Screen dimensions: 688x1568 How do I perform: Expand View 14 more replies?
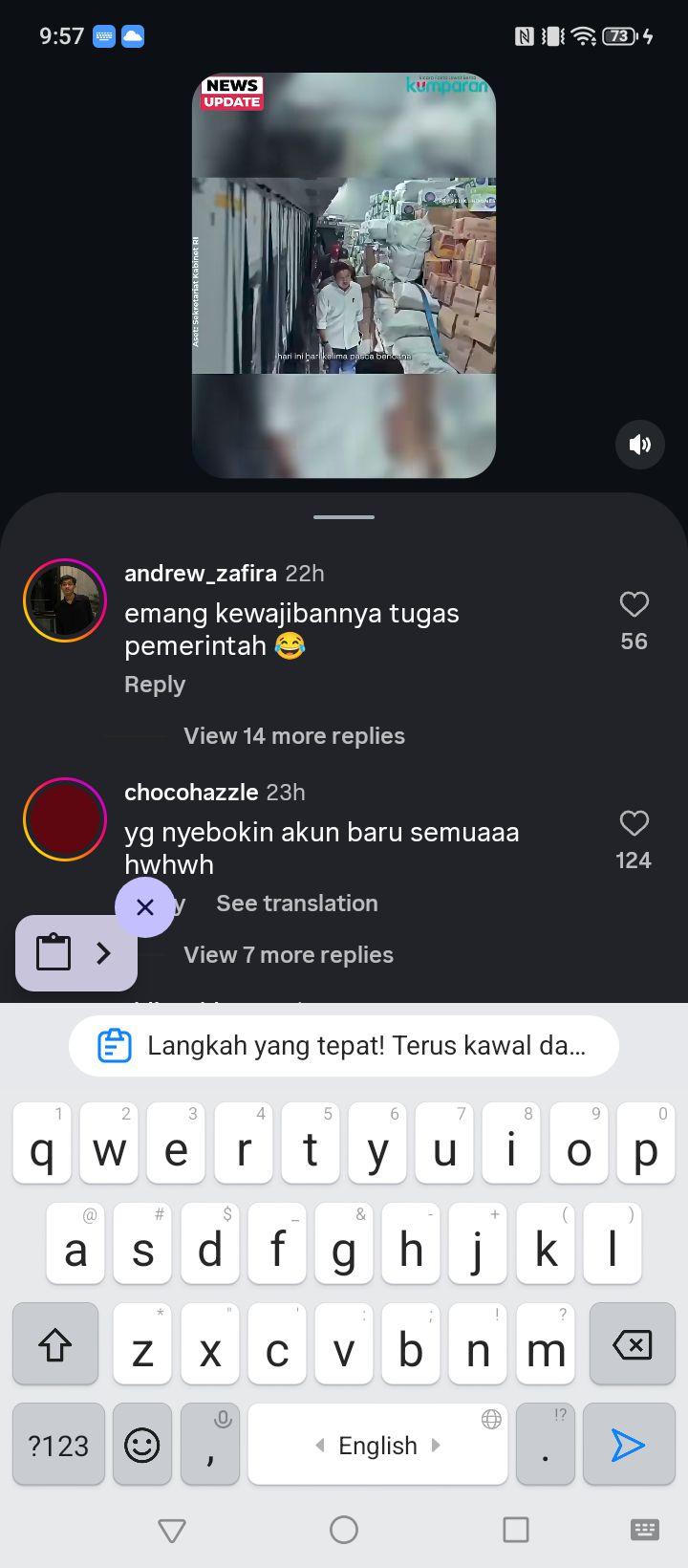pyautogui.click(x=294, y=736)
